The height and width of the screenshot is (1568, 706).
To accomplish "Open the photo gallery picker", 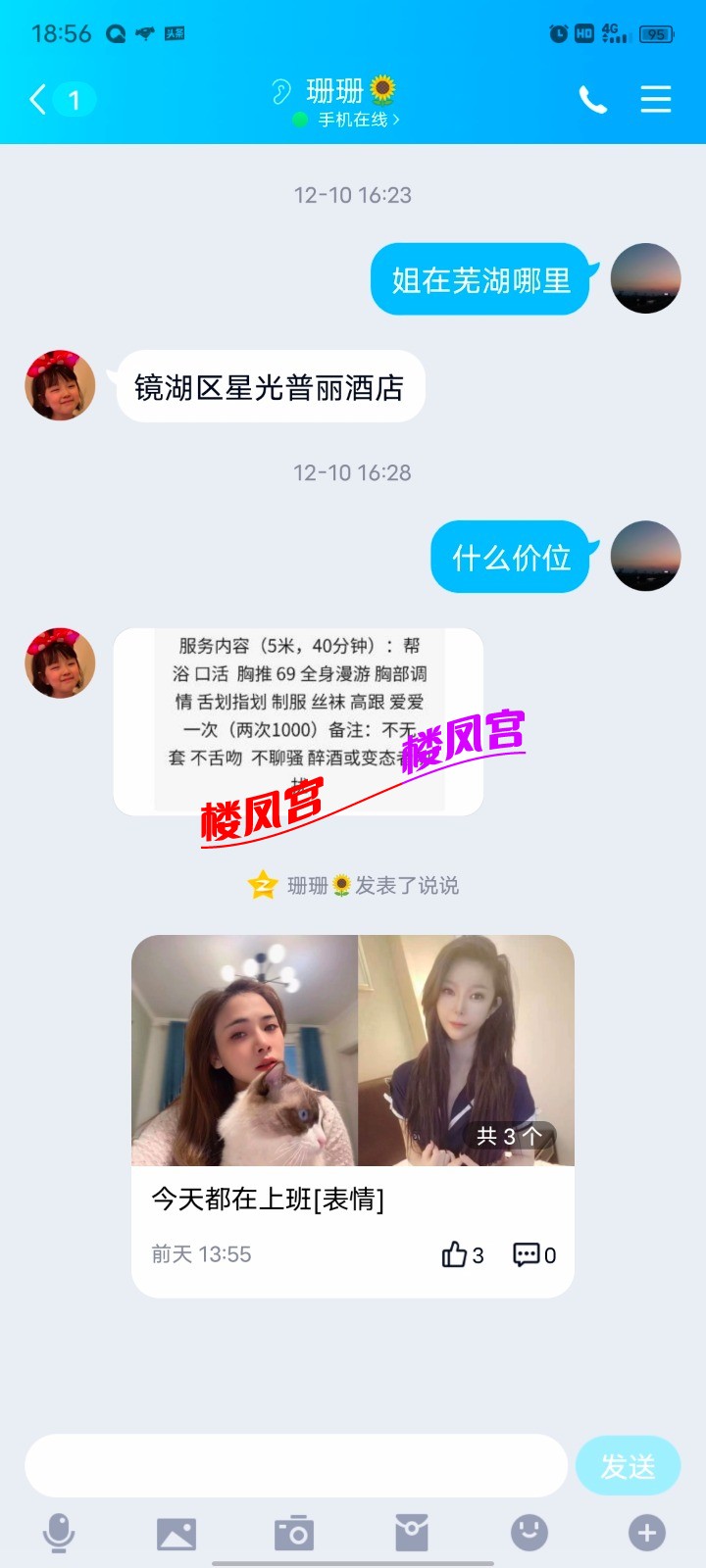I will (x=176, y=1533).
